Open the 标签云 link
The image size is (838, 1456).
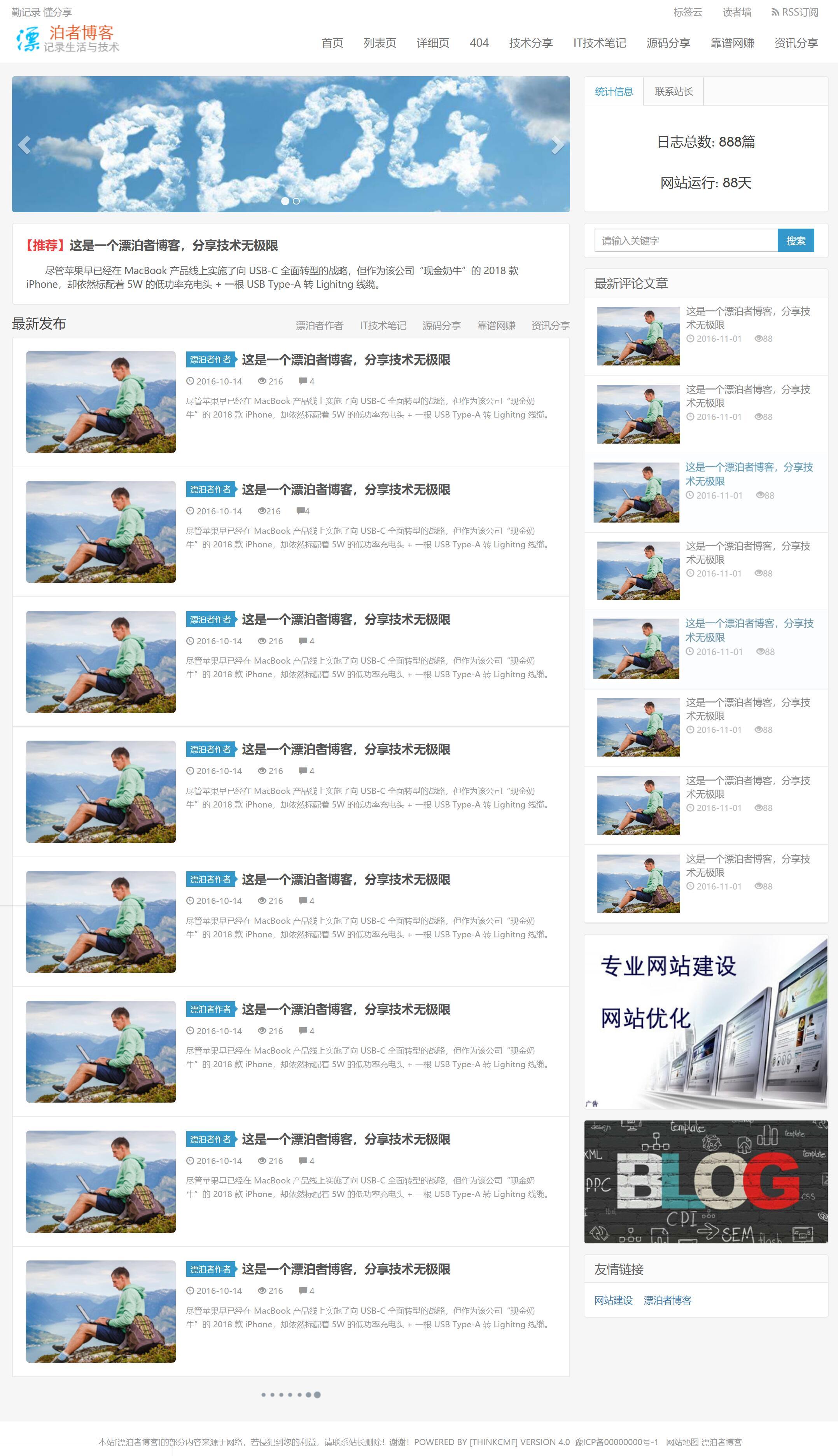[688, 12]
